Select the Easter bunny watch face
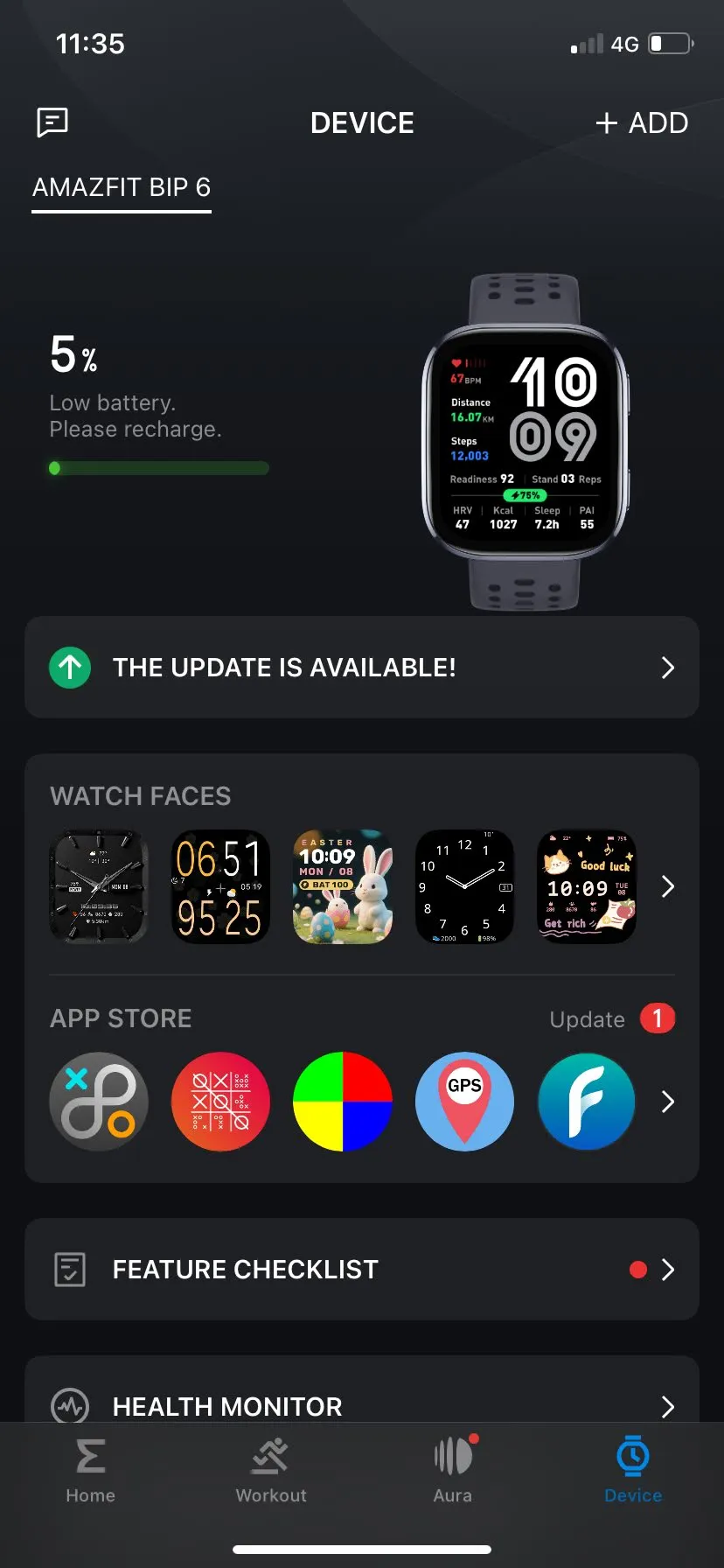This screenshot has height=1568, width=724. click(343, 886)
